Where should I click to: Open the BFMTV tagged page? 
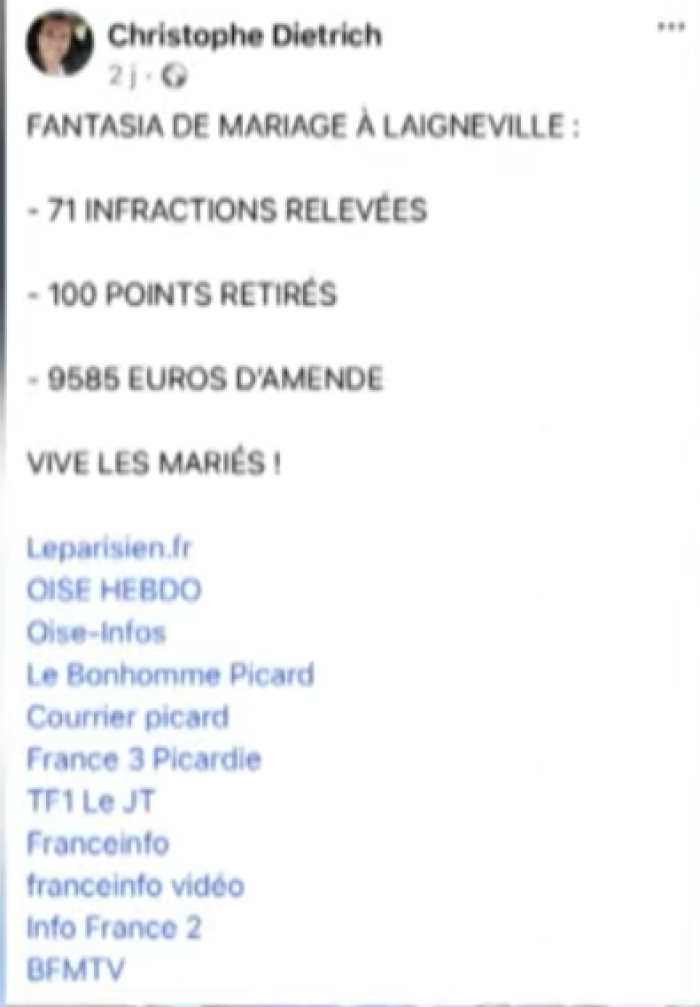(x=77, y=970)
